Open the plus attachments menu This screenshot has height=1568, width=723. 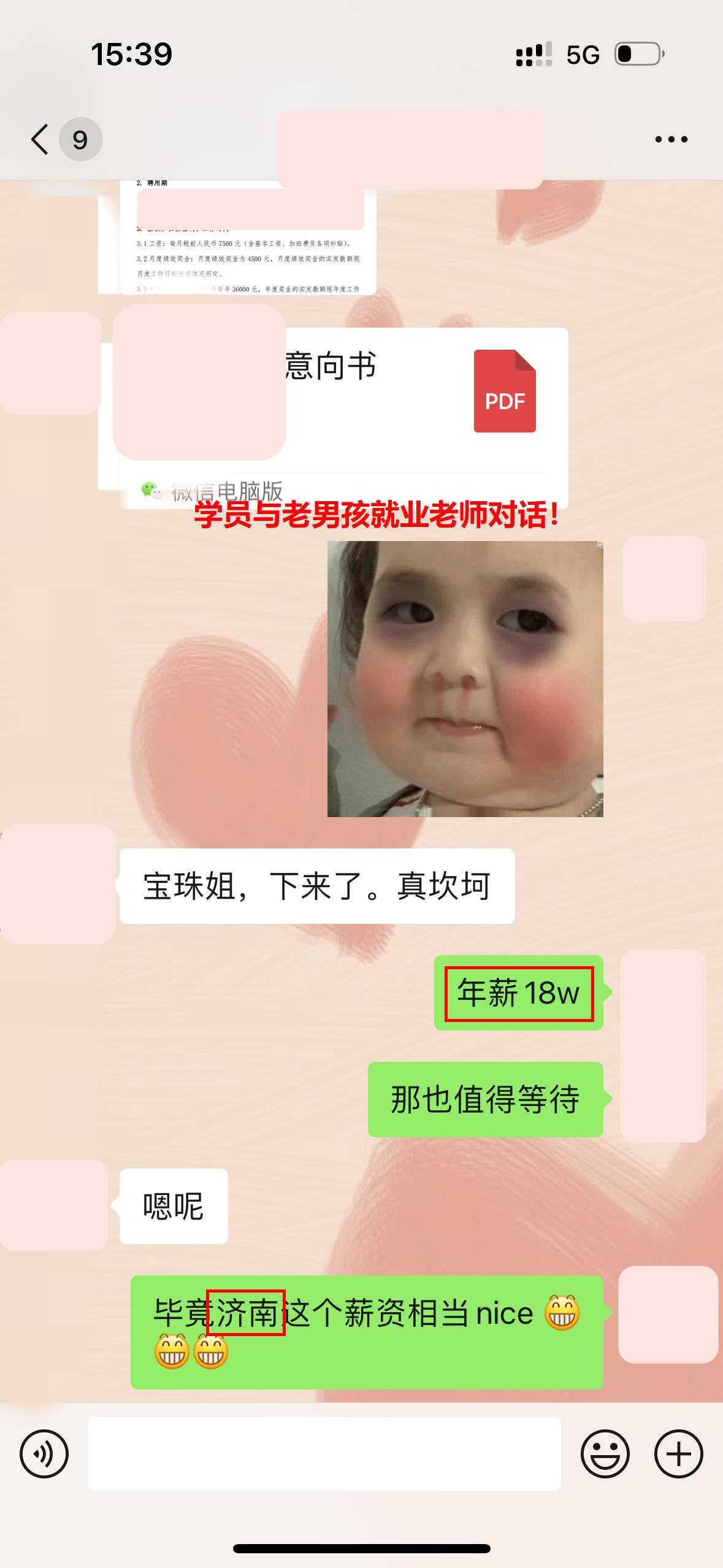click(678, 1453)
